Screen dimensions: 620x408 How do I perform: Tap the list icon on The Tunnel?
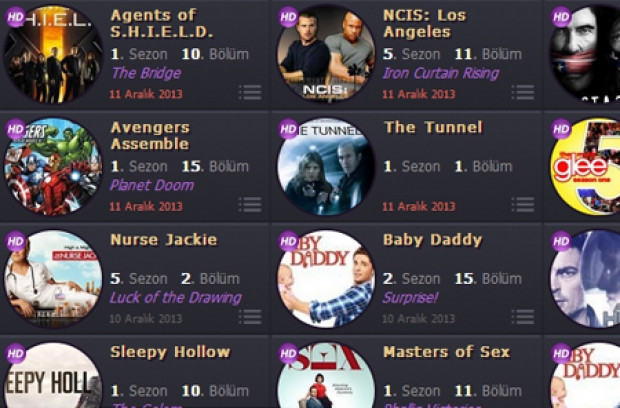click(x=522, y=204)
